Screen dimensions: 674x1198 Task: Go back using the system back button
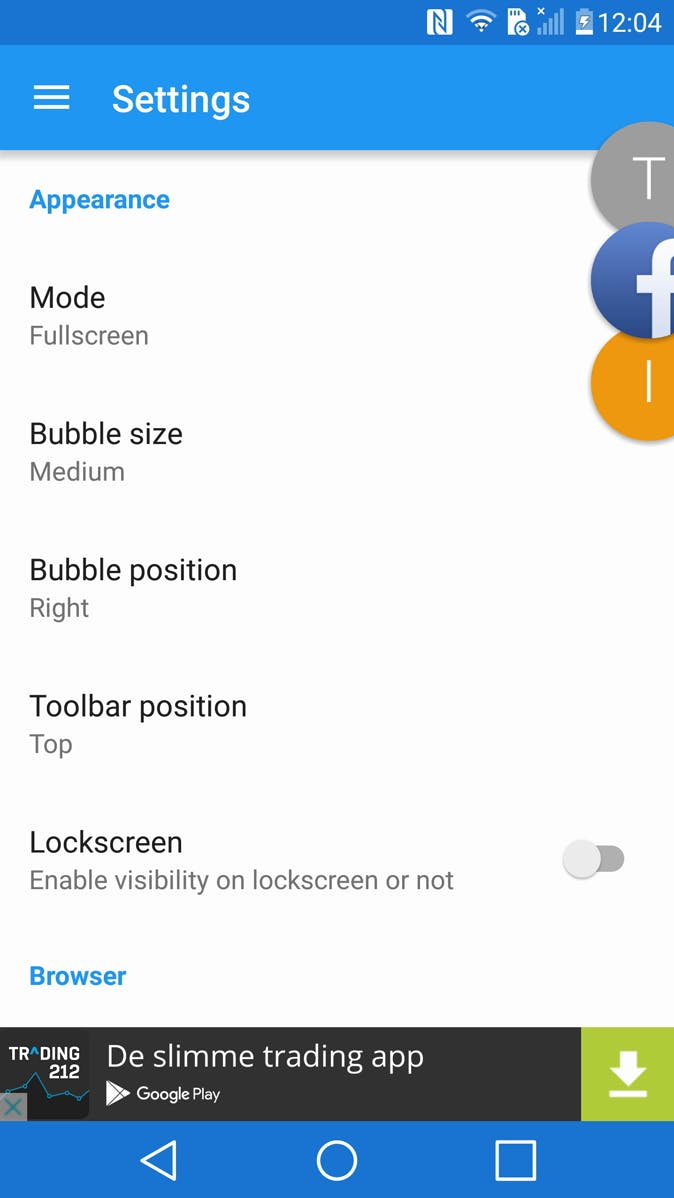159,1161
